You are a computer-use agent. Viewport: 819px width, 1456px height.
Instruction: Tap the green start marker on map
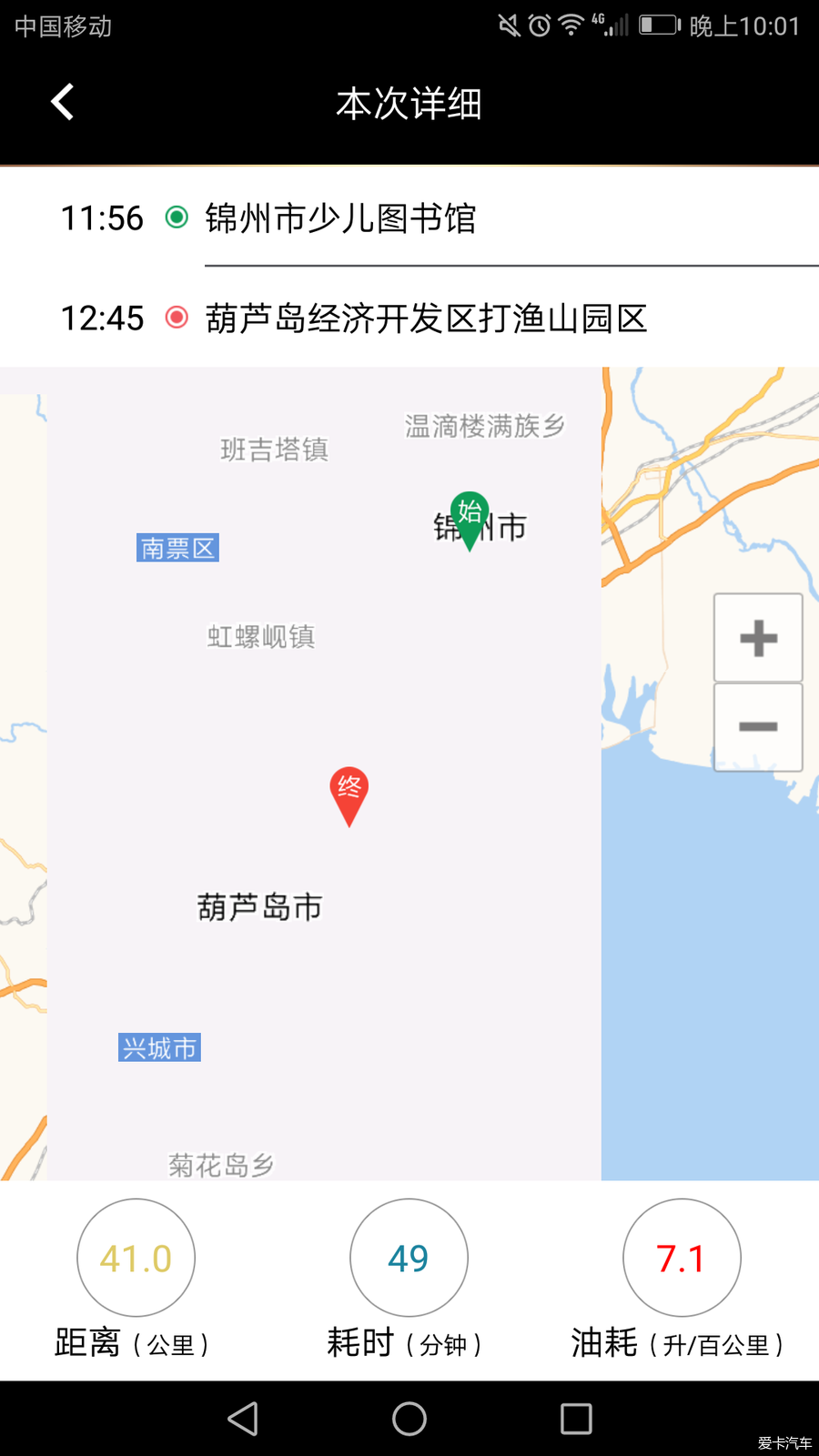(x=470, y=516)
